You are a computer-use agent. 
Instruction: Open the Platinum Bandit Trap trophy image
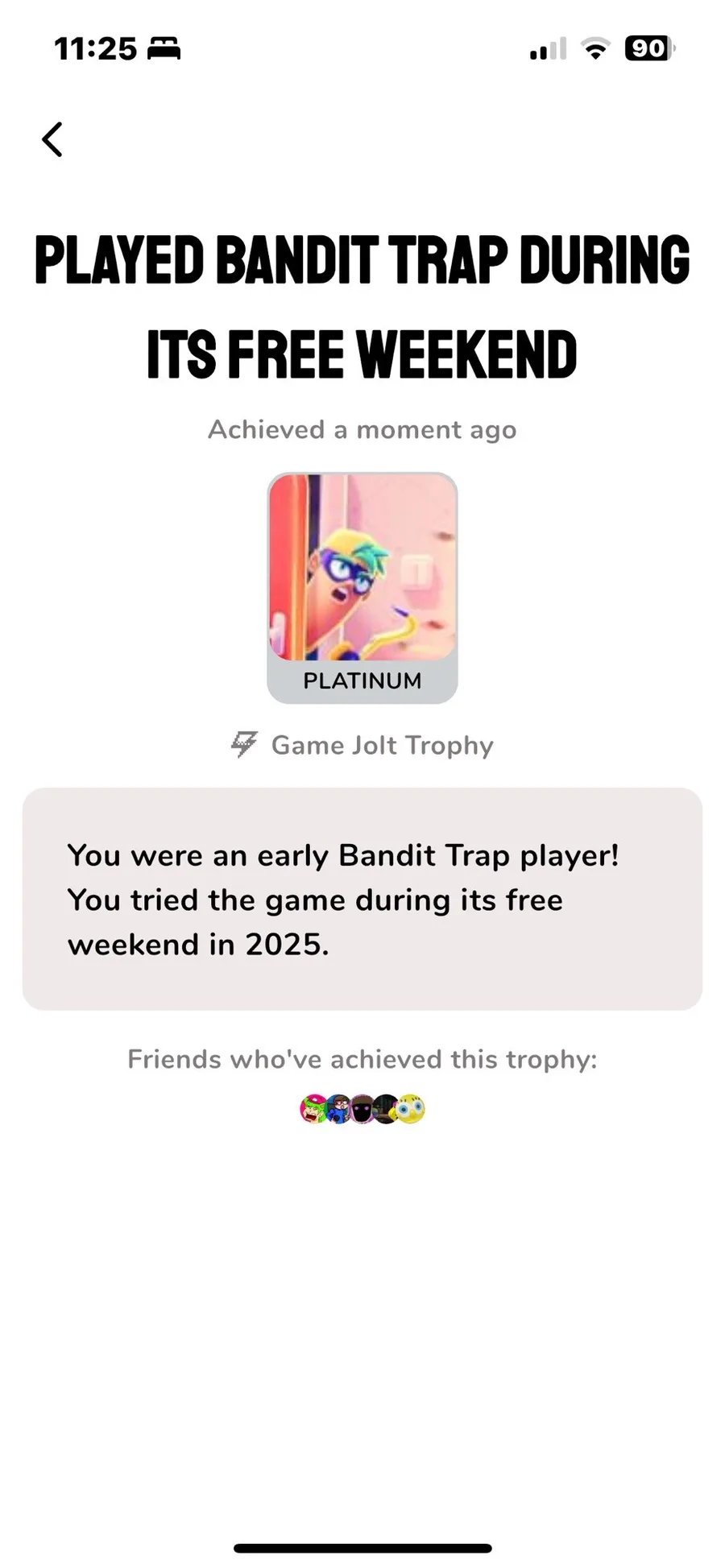(x=362, y=569)
